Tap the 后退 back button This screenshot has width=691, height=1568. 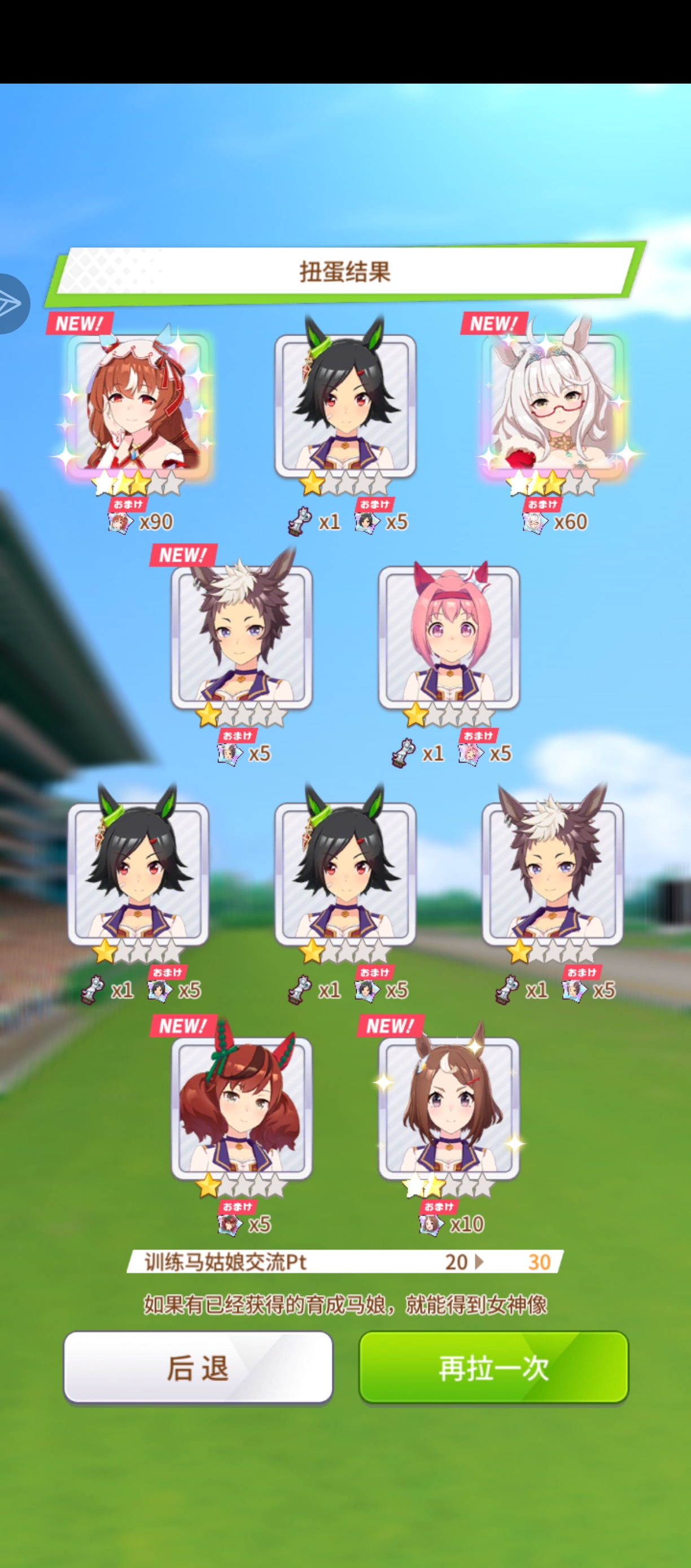(x=198, y=1367)
